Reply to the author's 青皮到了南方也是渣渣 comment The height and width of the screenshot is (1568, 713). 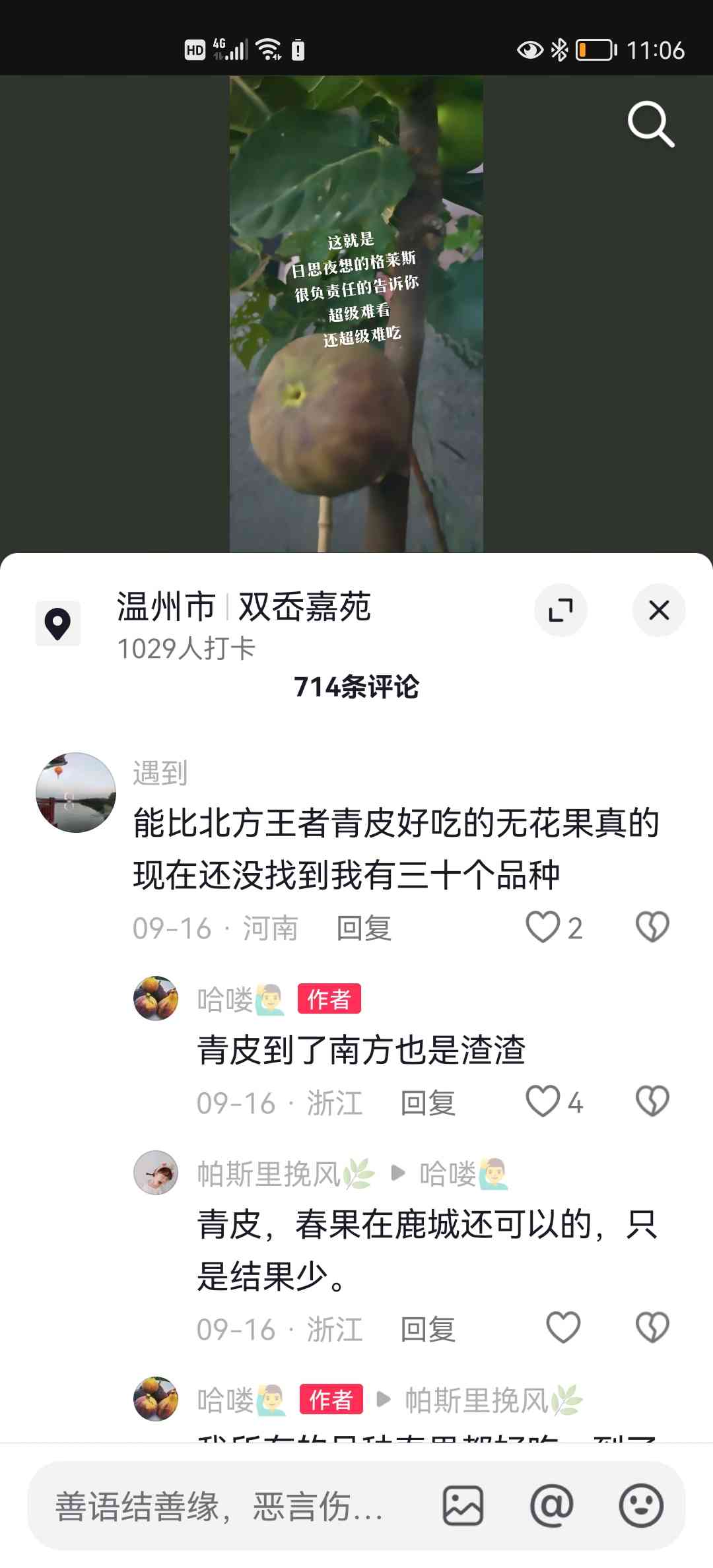428,1103
